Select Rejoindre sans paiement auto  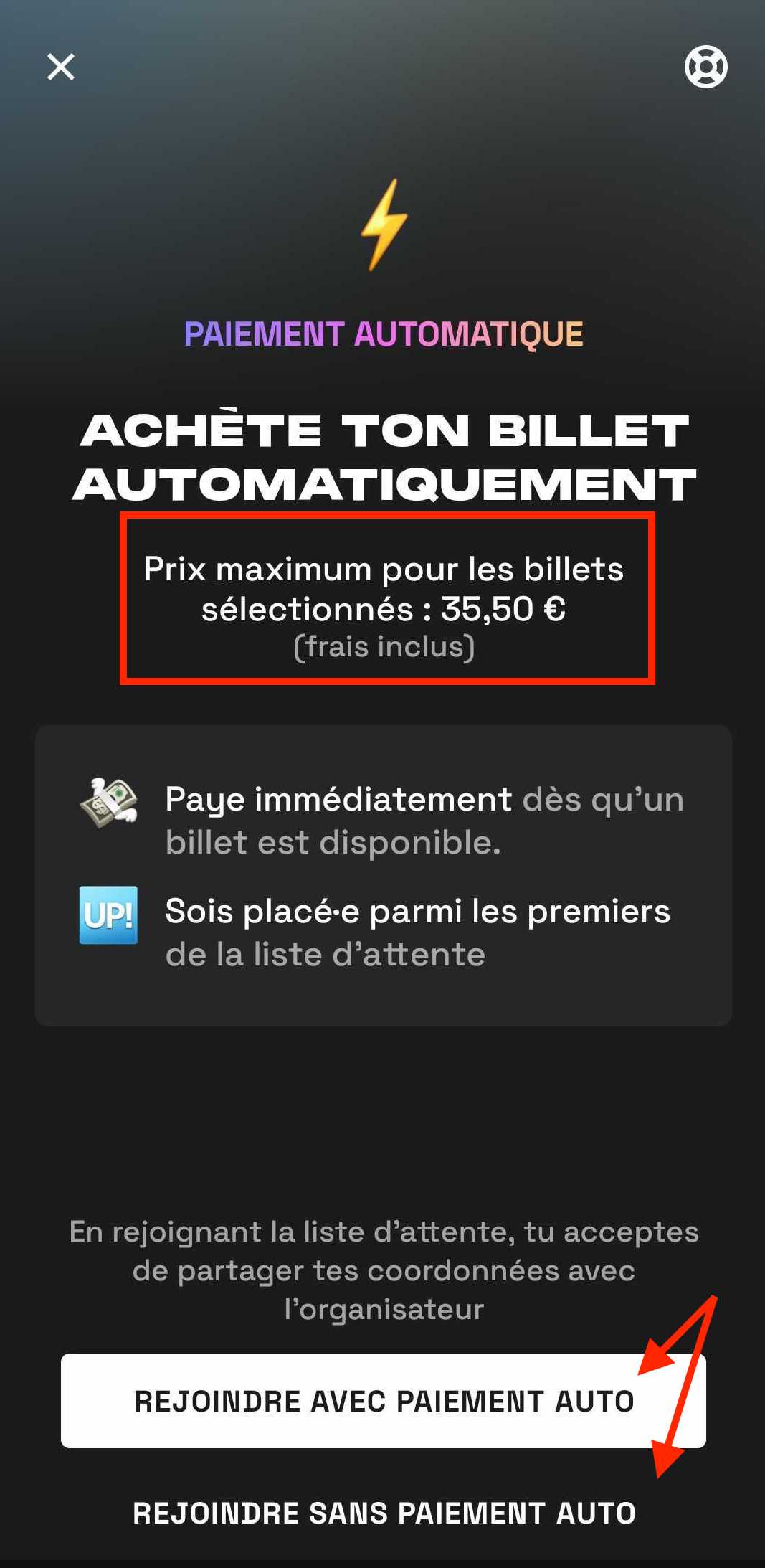pyautogui.click(x=384, y=1513)
